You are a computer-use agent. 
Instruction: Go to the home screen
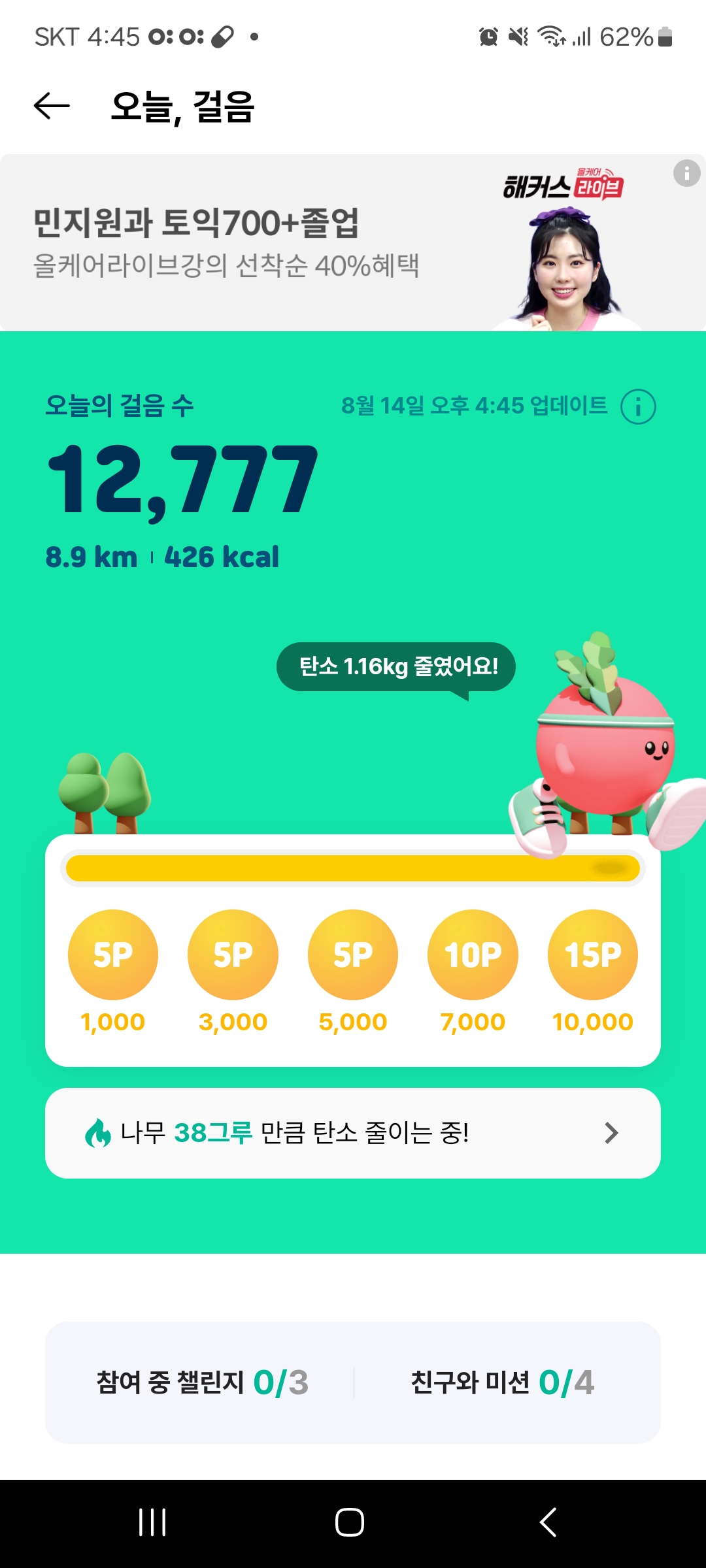350,1522
